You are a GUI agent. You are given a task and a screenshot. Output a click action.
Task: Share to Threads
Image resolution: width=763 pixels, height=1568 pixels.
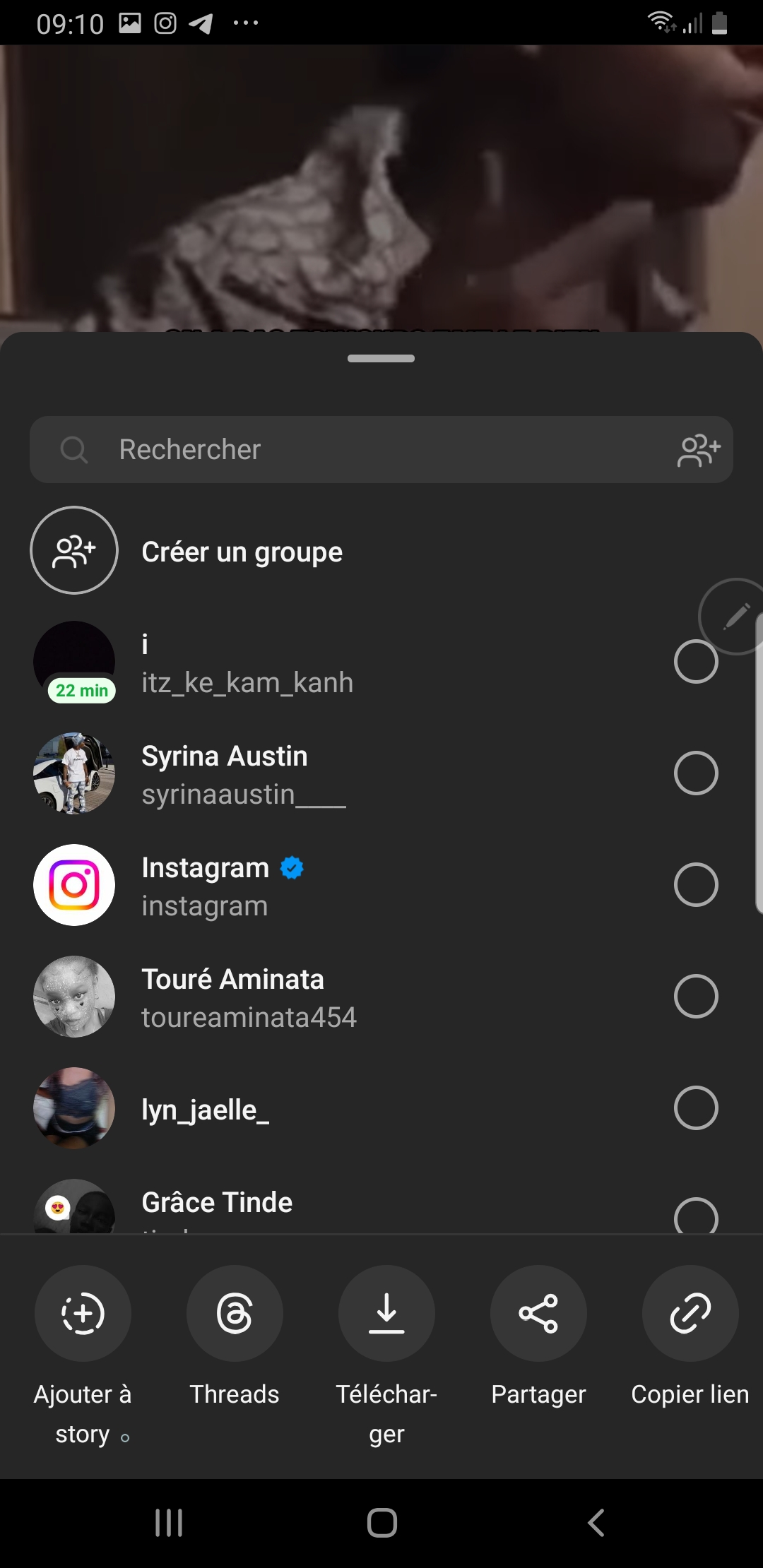point(235,1314)
